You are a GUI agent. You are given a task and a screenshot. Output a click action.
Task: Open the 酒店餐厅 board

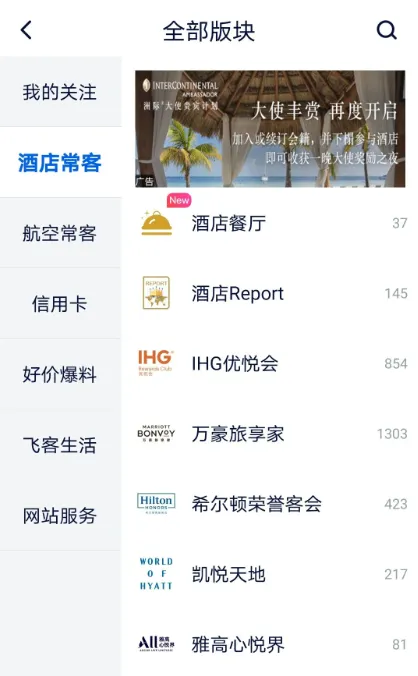(270, 223)
